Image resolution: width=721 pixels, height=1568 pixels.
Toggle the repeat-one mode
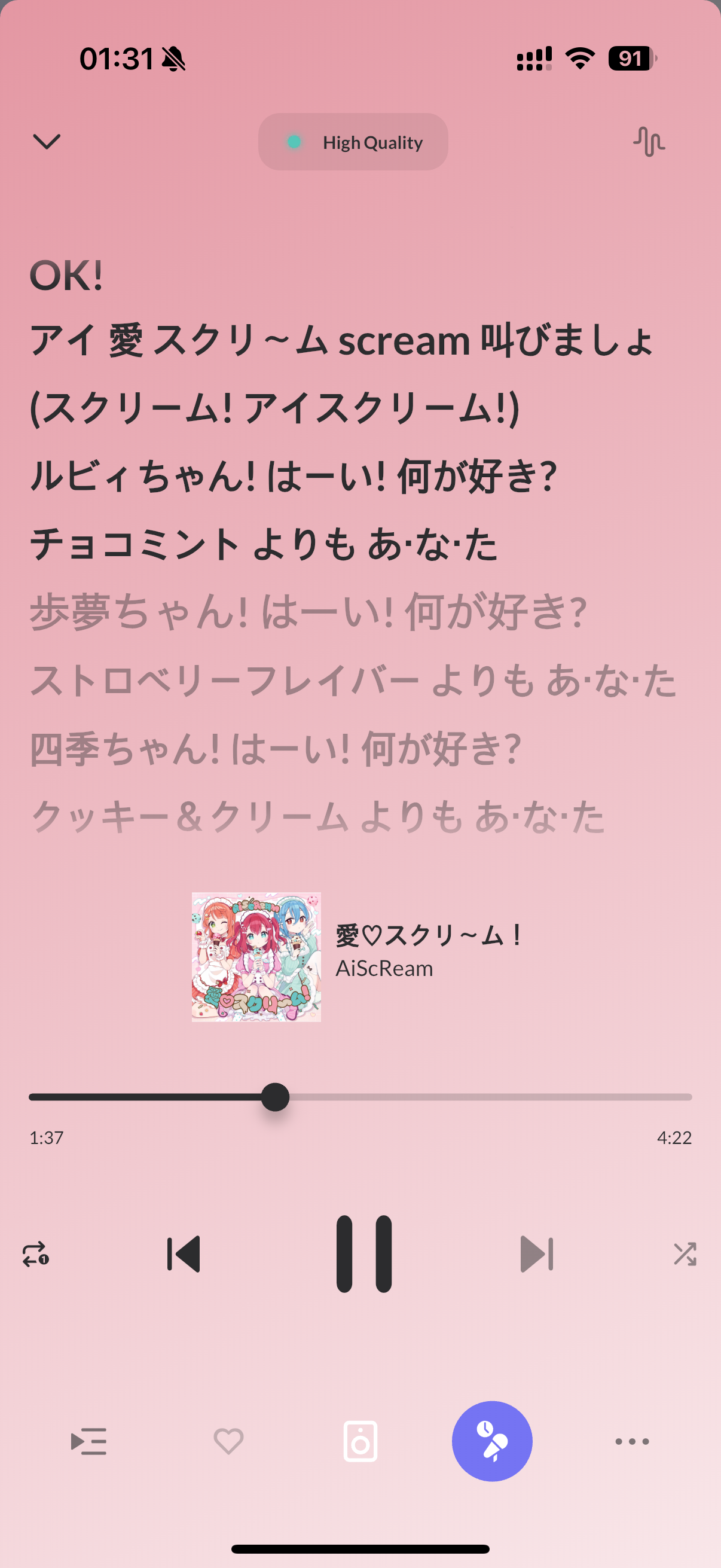36,1254
